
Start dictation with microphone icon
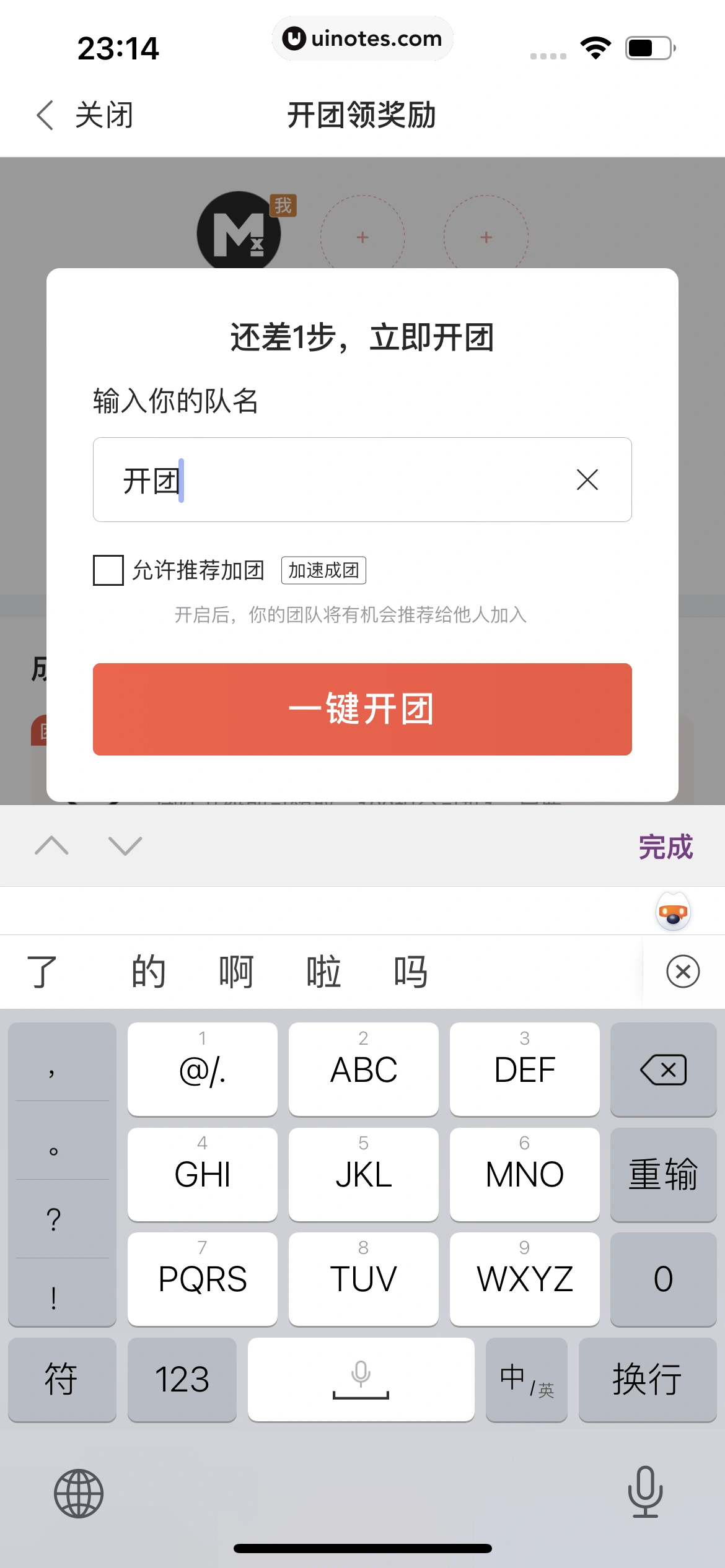coord(645,1492)
